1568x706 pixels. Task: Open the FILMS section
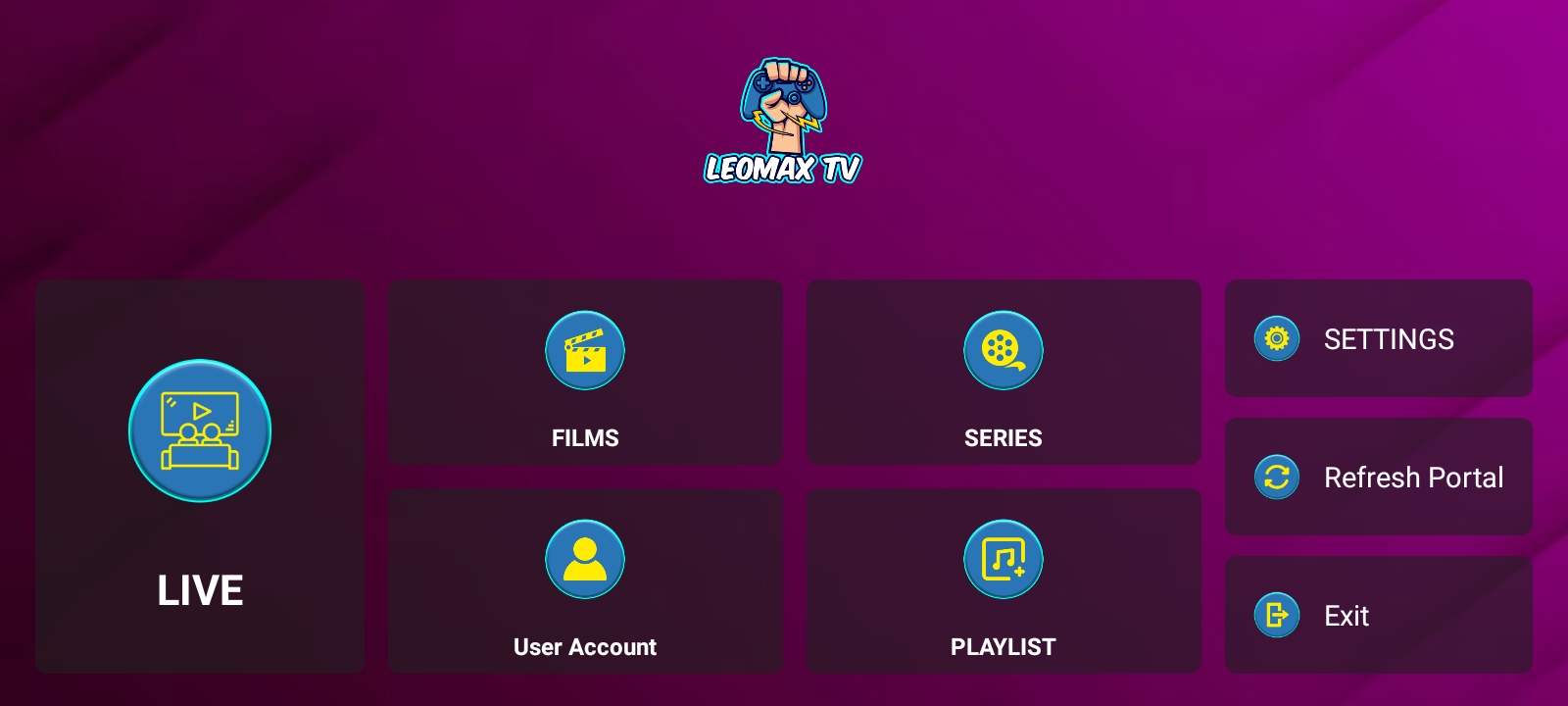pos(585,373)
